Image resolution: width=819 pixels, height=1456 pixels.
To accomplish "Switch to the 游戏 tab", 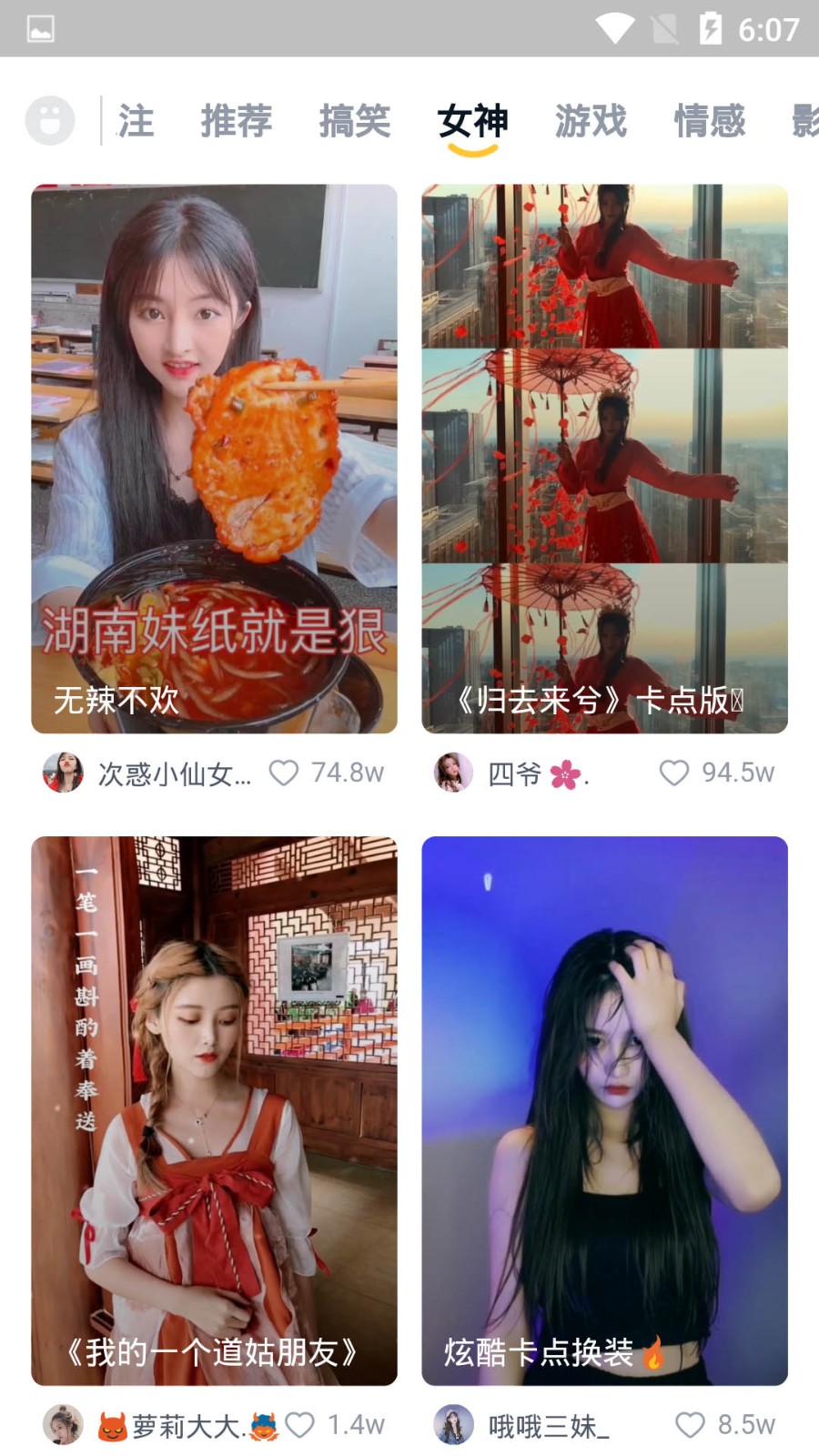I will (591, 121).
